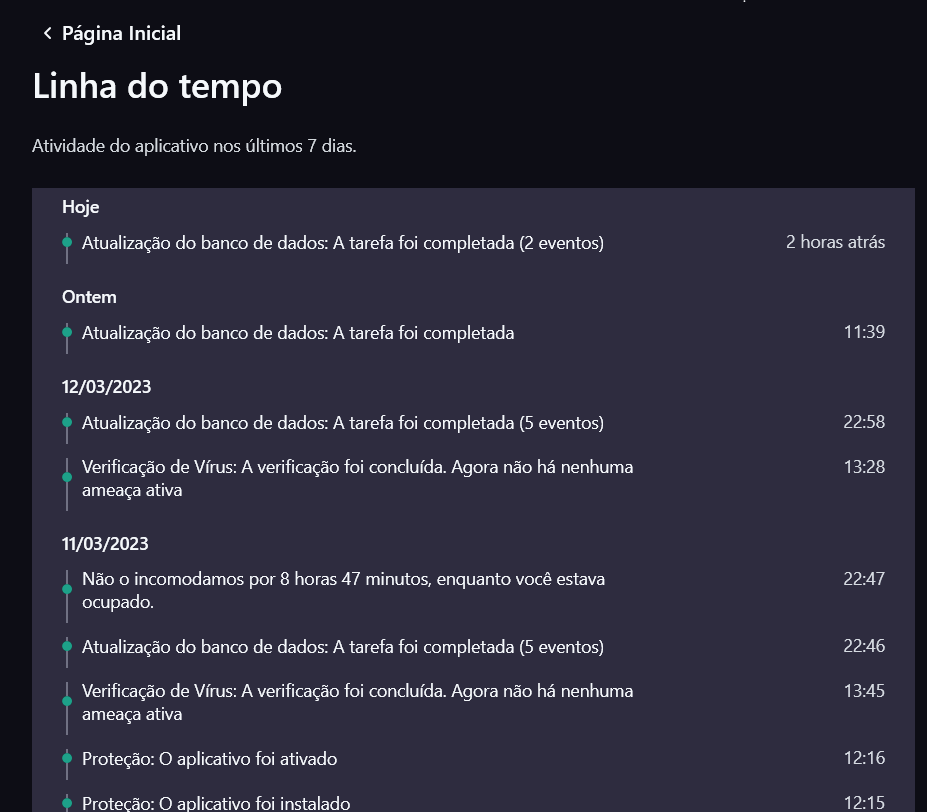Go back to Página Inicial

(111, 33)
